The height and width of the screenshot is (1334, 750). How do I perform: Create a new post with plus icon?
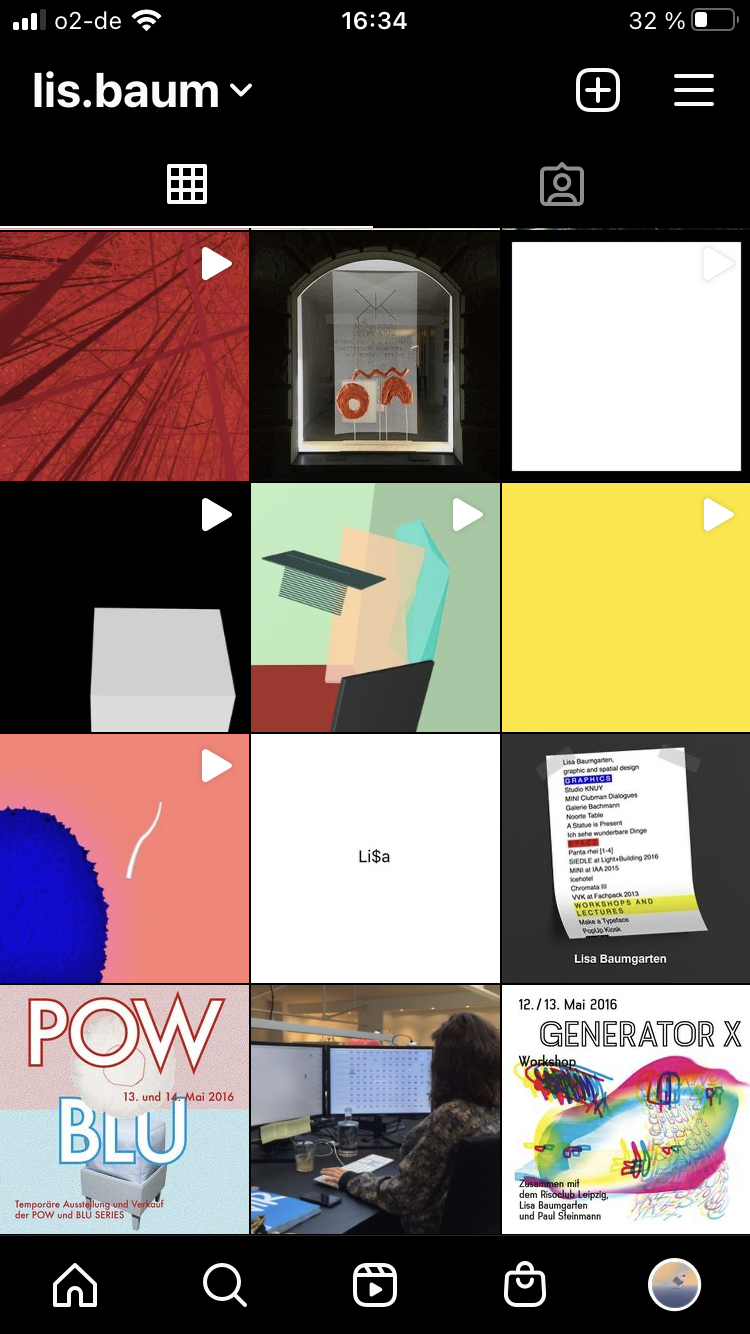(x=598, y=91)
